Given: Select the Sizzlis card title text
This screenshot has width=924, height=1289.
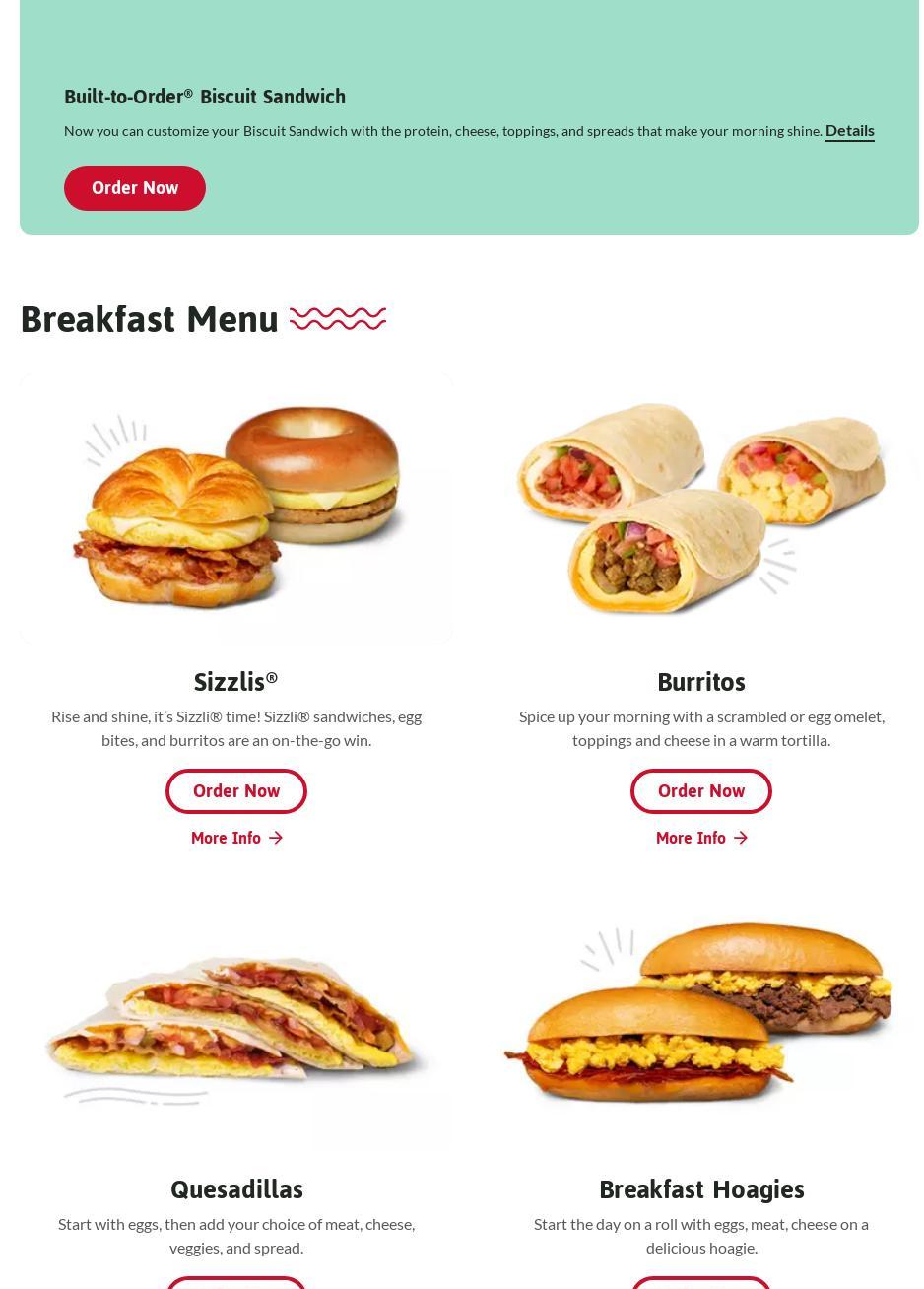Looking at the screenshot, I should point(236,681).
